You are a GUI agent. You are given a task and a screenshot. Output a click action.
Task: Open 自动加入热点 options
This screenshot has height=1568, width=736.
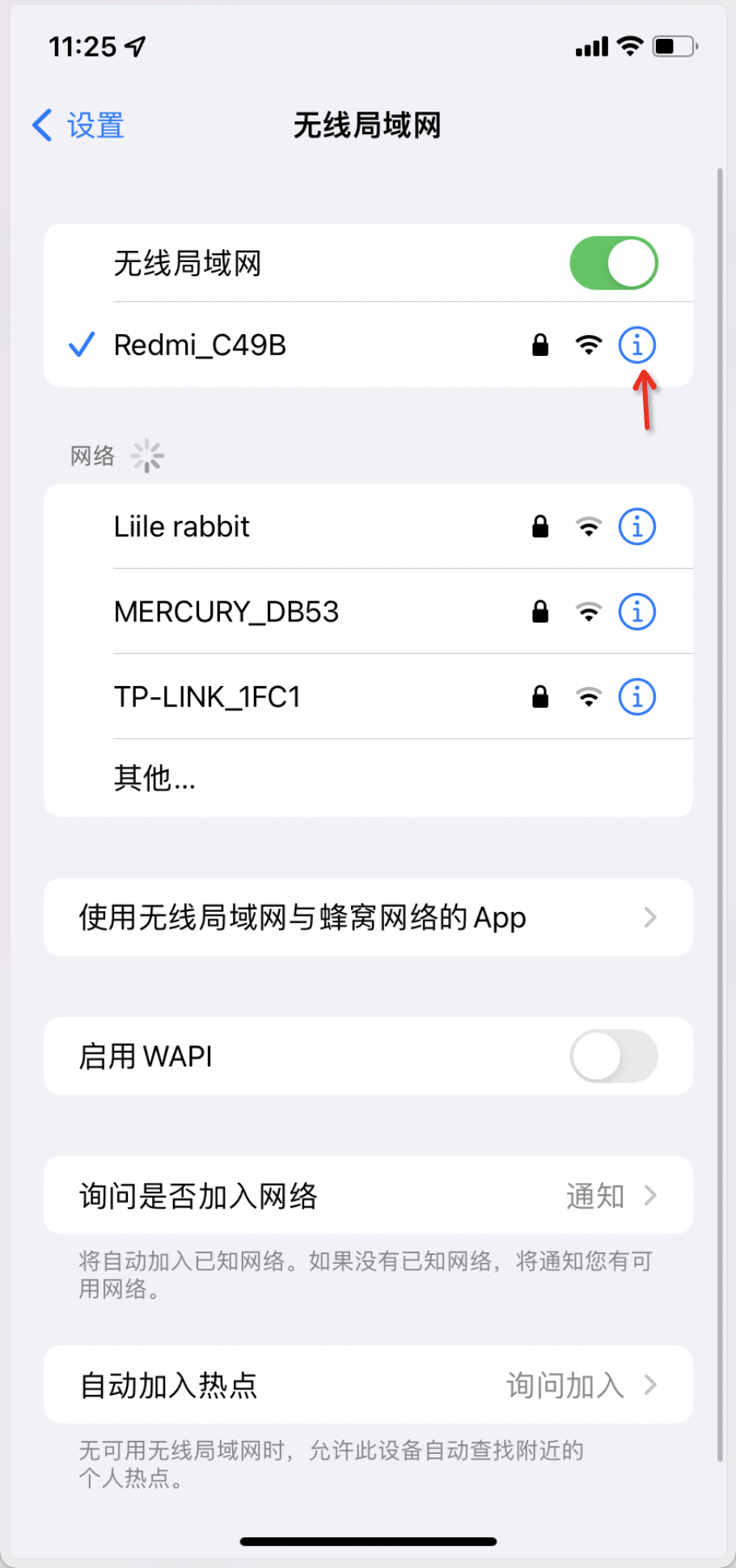tap(368, 1385)
